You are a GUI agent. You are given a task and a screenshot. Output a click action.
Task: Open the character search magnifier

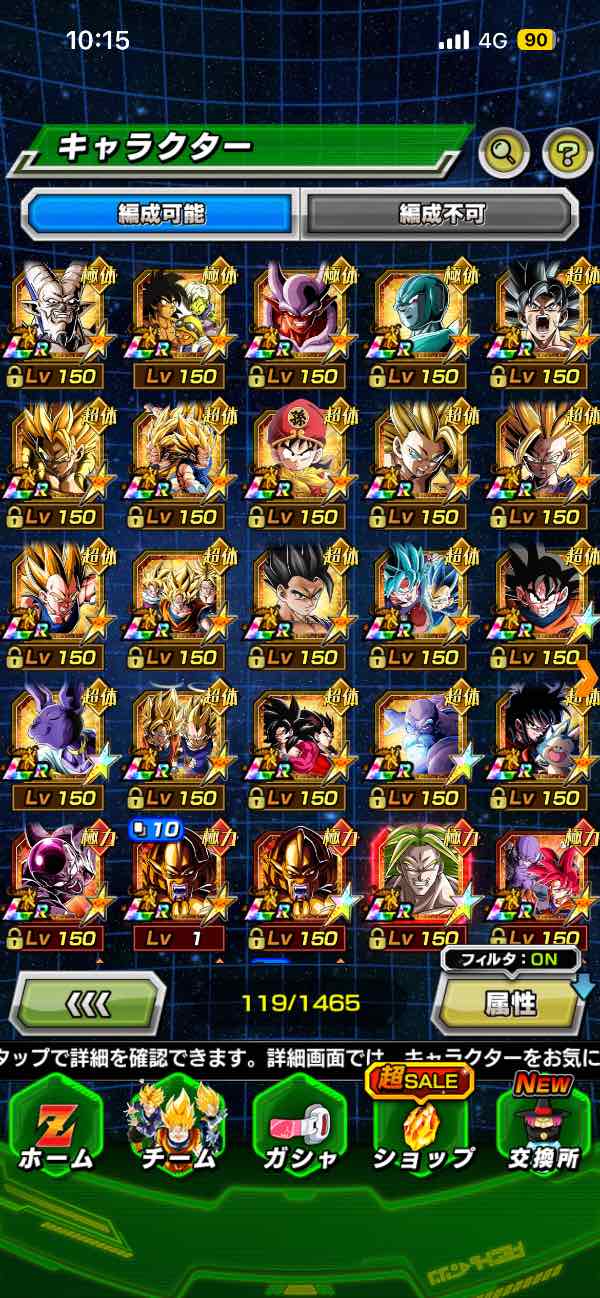coord(504,153)
